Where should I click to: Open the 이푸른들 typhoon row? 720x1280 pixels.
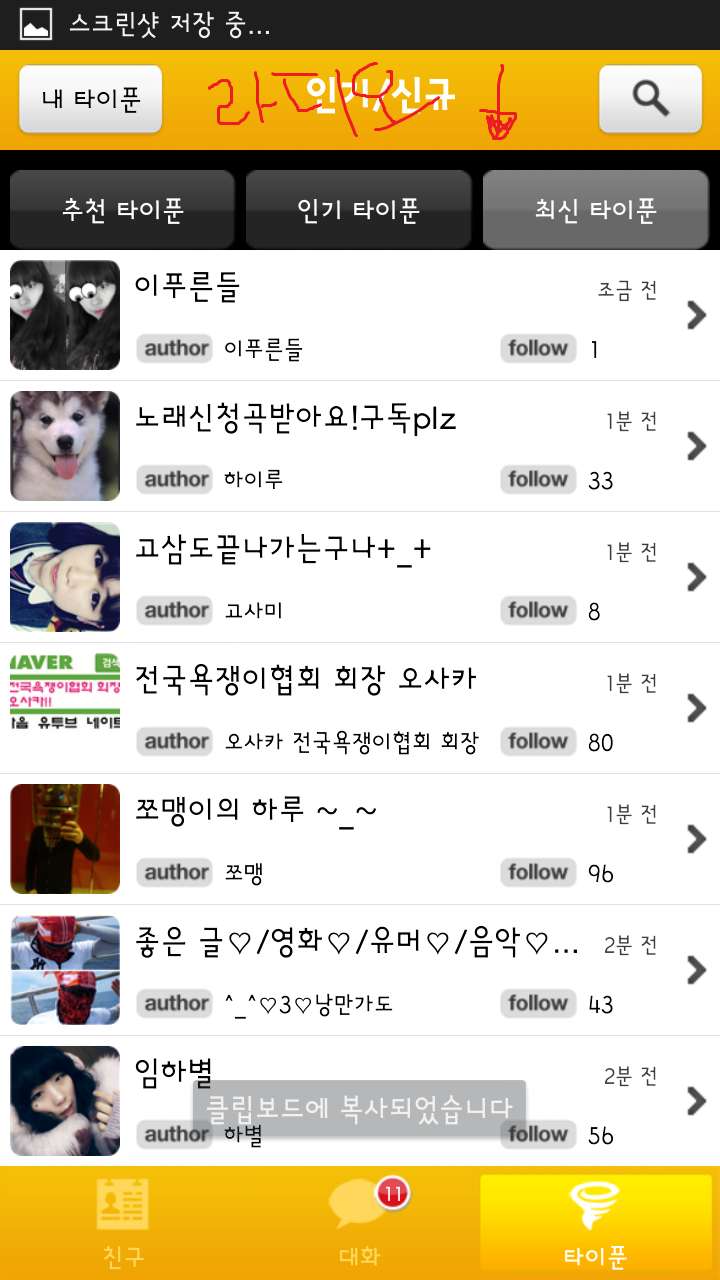coord(360,315)
